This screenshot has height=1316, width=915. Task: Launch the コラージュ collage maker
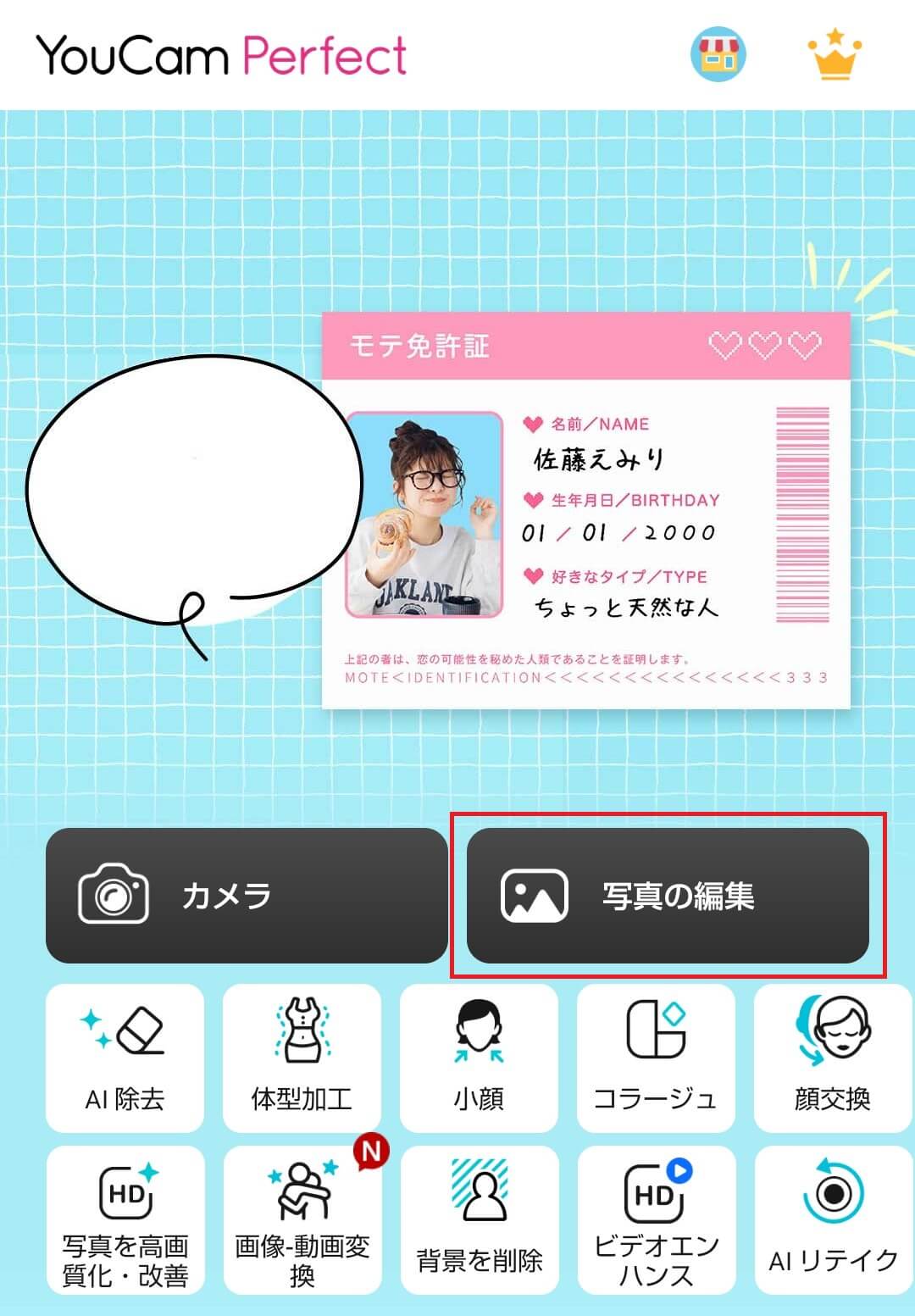(x=657, y=1058)
